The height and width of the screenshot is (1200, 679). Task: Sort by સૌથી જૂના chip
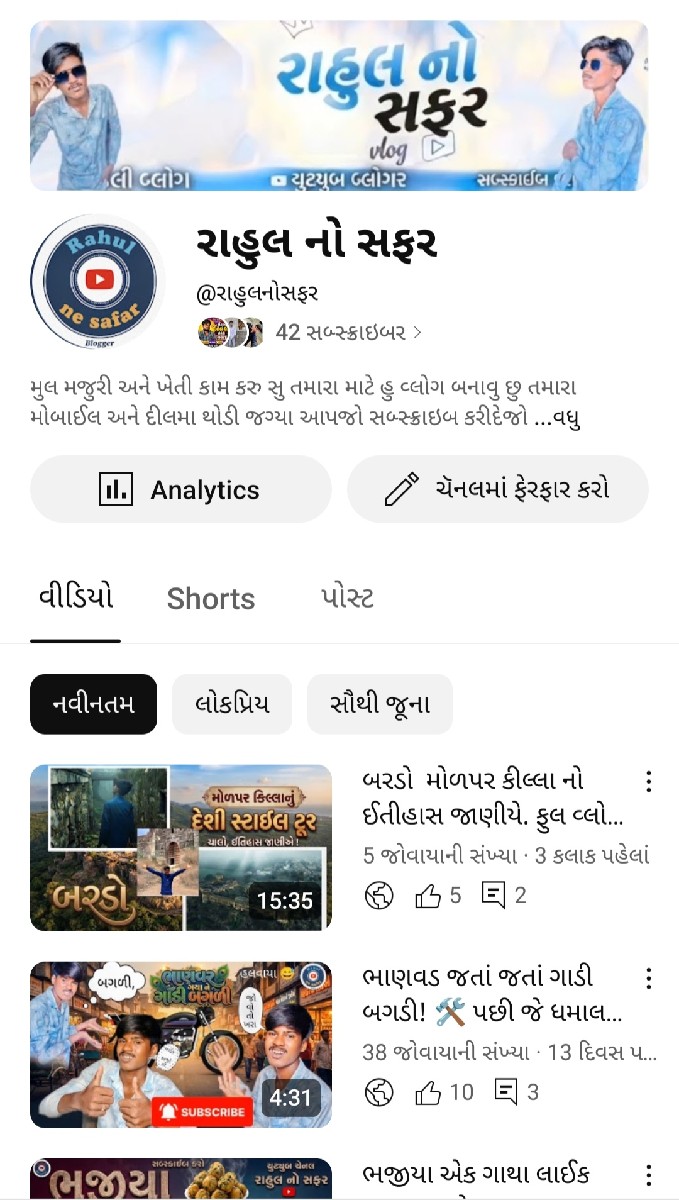click(x=380, y=704)
